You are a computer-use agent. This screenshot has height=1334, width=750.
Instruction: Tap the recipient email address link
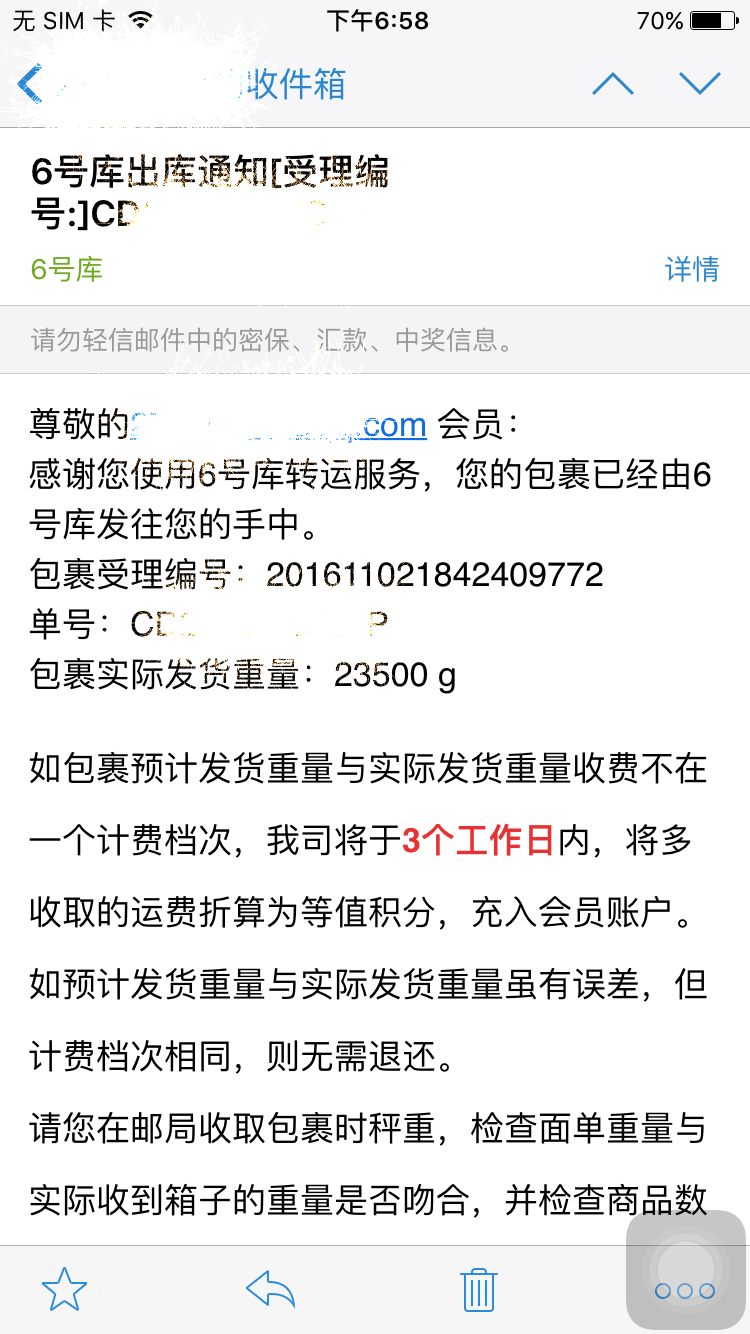pos(279,425)
